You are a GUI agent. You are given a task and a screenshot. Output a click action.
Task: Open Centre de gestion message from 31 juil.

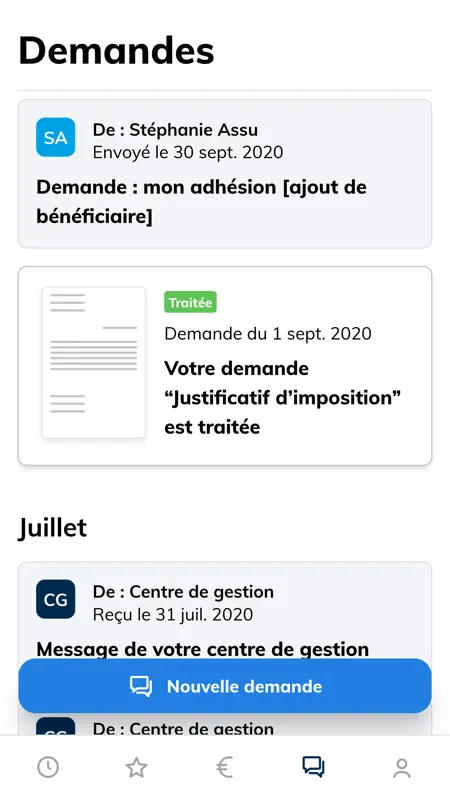pyautogui.click(x=224, y=610)
